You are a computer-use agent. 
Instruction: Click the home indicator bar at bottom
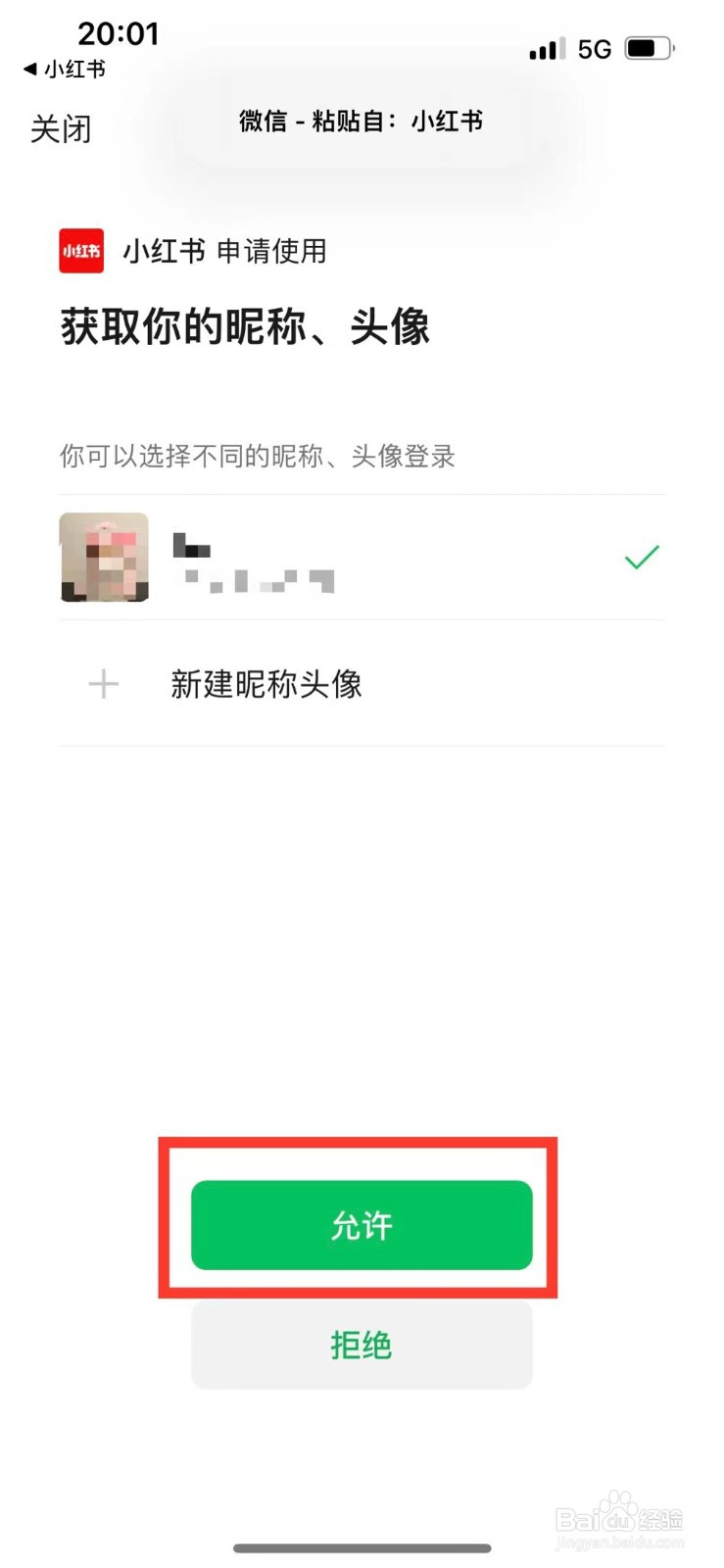click(362, 1548)
